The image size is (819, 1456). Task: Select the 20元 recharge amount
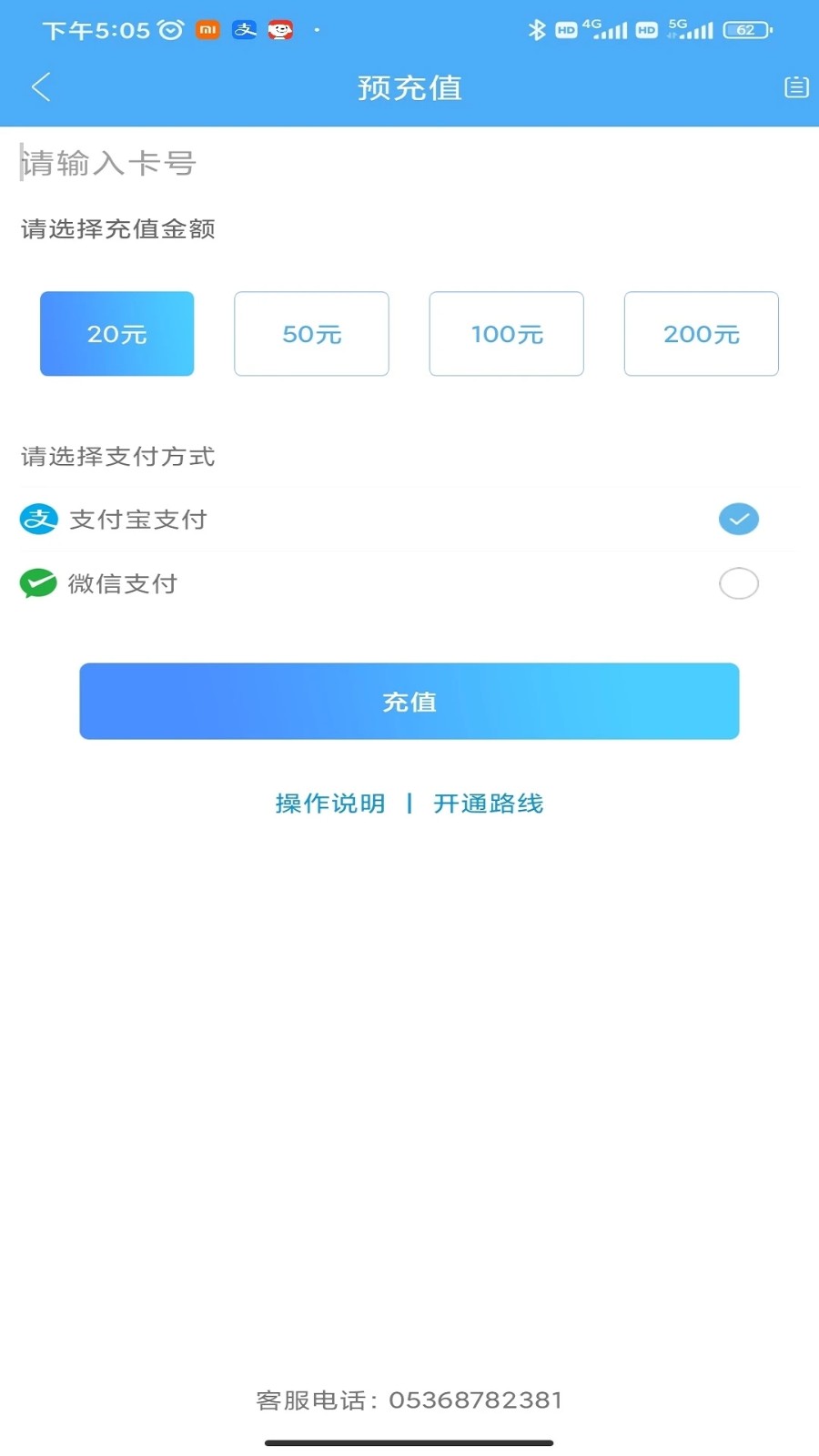[116, 334]
